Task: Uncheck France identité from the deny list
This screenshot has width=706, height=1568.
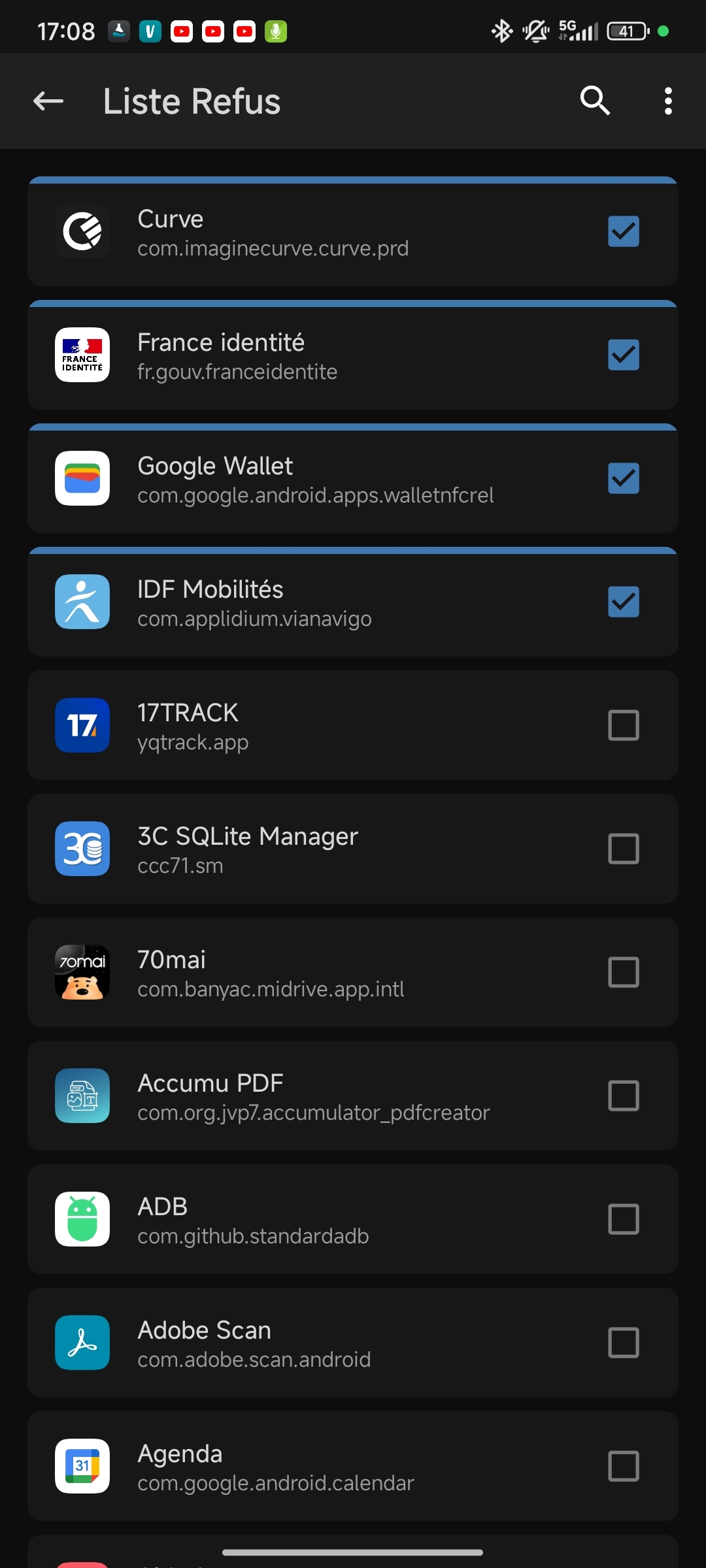Action: pyautogui.click(x=623, y=355)
